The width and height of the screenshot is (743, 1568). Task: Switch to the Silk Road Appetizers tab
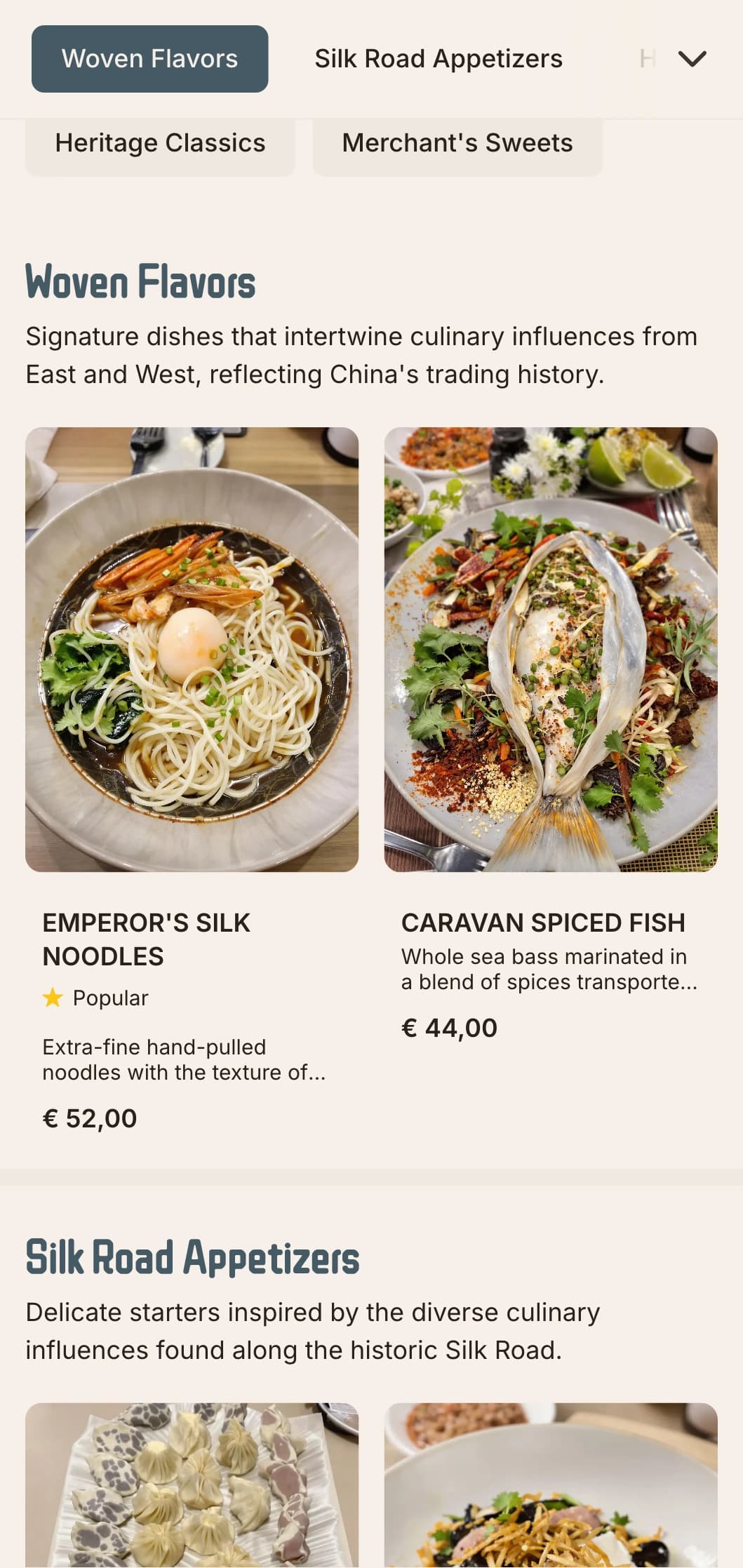tap(438, 59)
